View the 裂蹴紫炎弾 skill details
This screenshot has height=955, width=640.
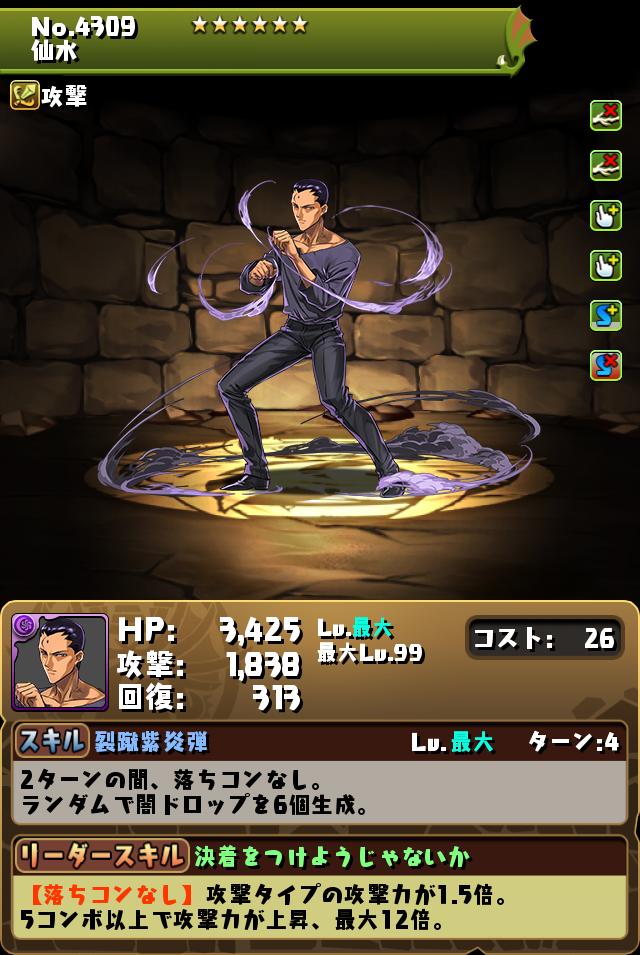[x=152, y=741]
